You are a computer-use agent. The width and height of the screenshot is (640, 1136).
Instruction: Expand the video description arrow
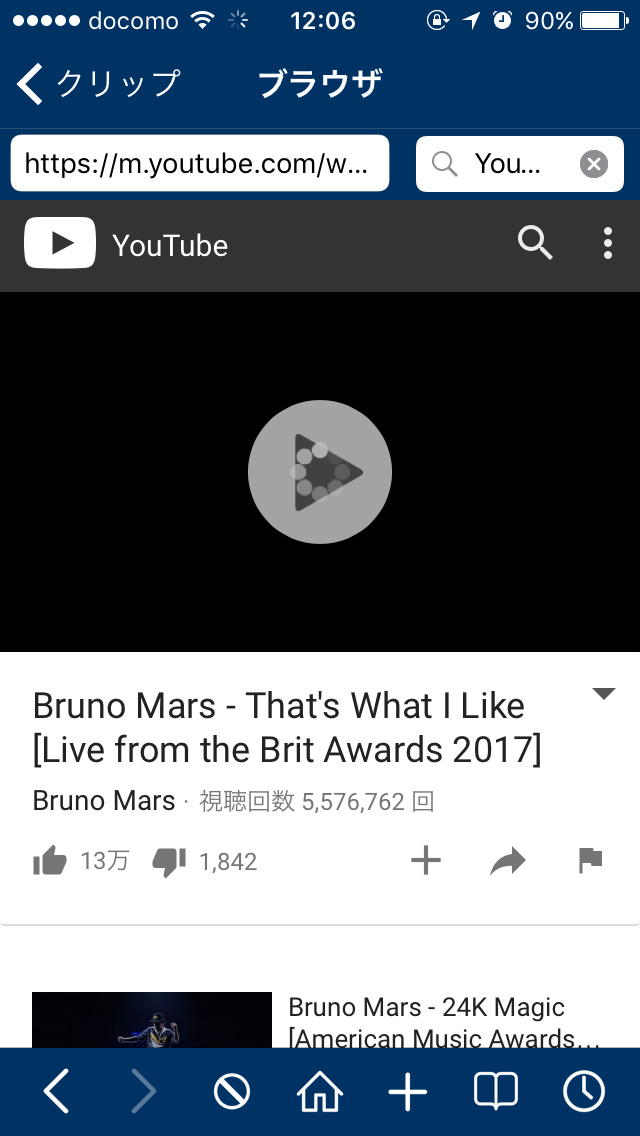click(603, 693)
